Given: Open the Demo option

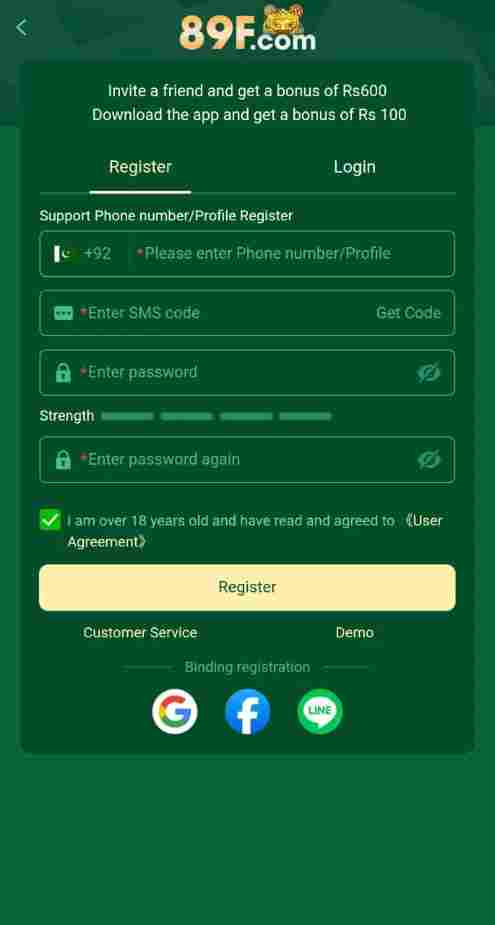Looking at the screenshot, I should tap(354, 632).
